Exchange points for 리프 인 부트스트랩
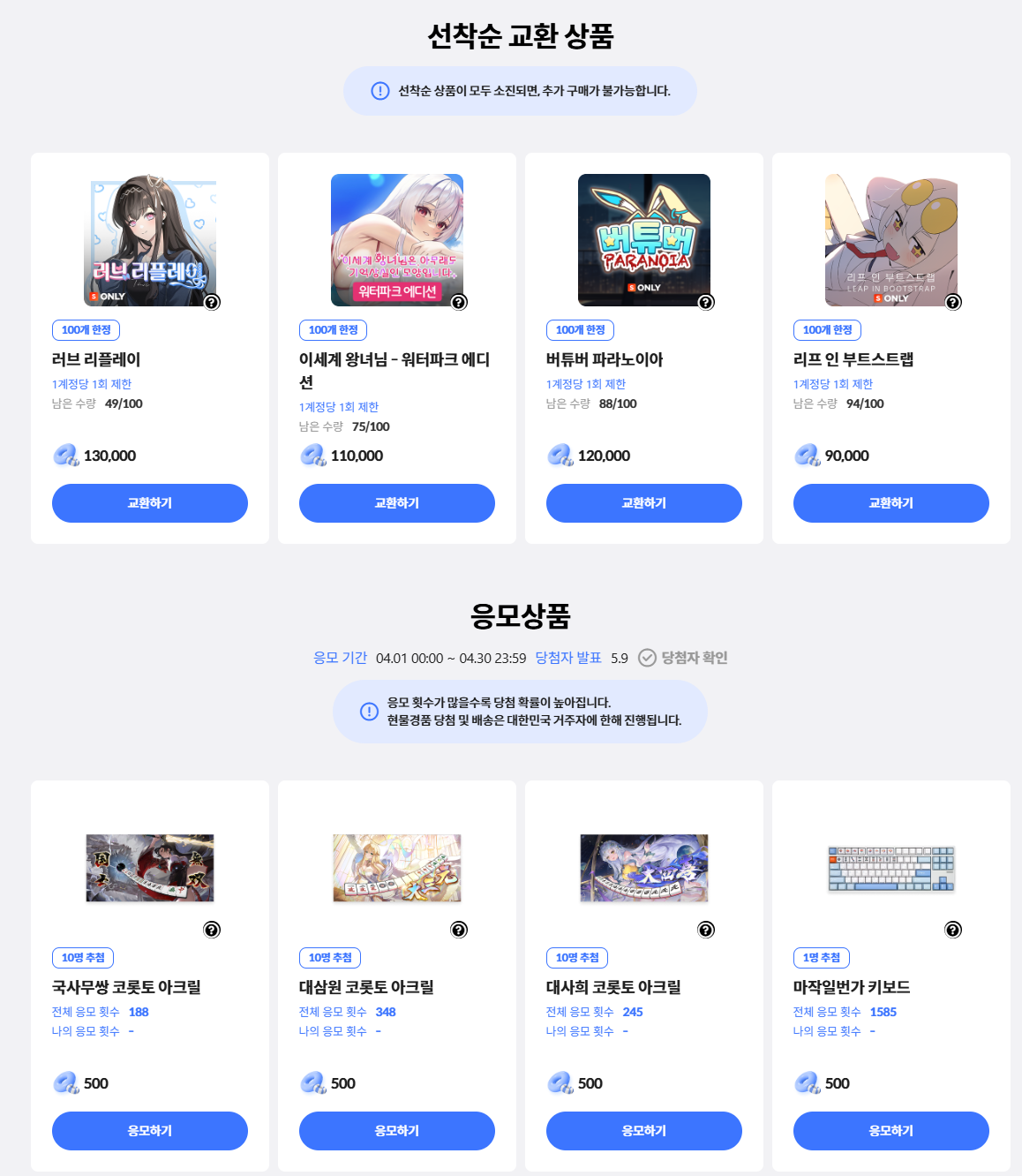Screen dimensions: 1022x1176 click(x=890, y=503)
